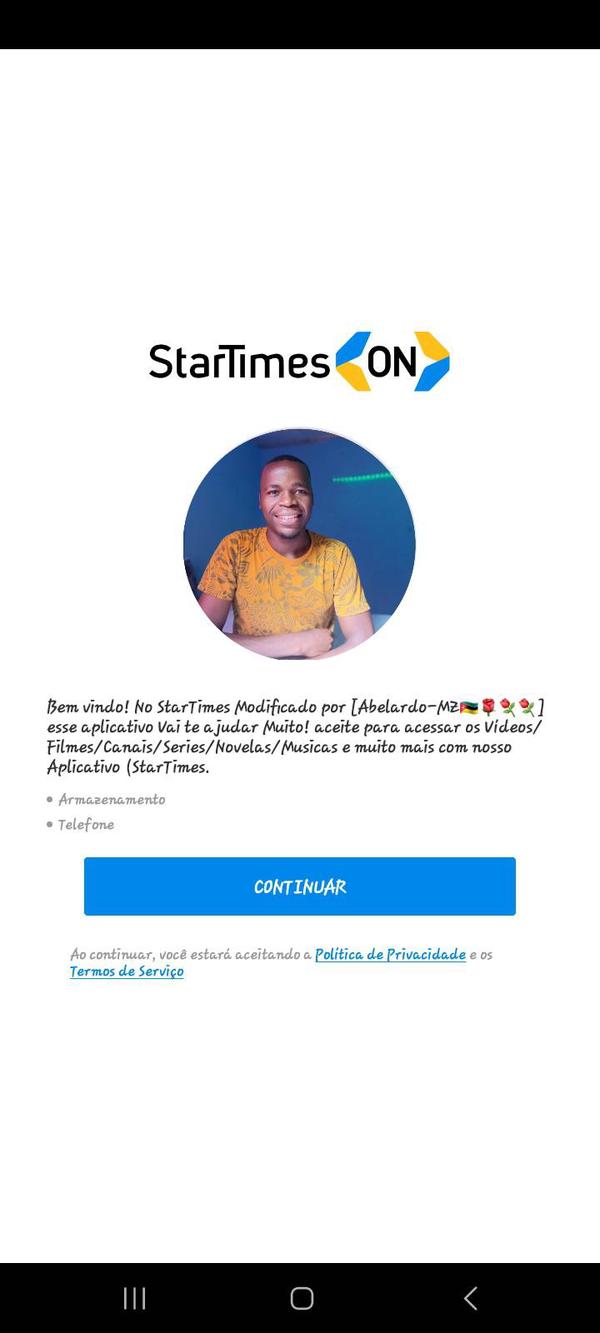Go back using the system back button
The image size is (600, 1333).
pyautogui.click(x=470, y=1298)
